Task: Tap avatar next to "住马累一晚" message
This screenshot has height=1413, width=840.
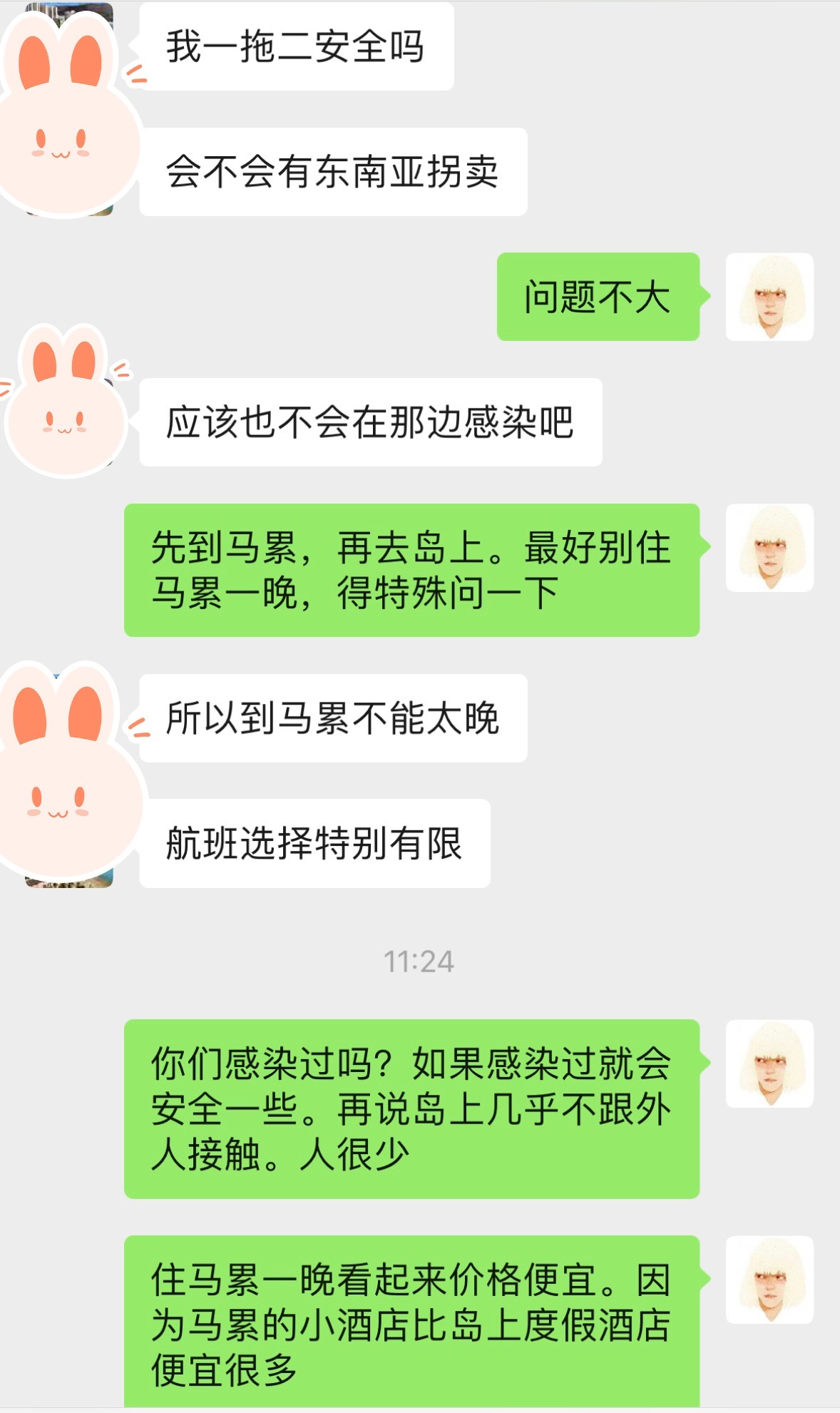Action: click(x=769, y=1280)
